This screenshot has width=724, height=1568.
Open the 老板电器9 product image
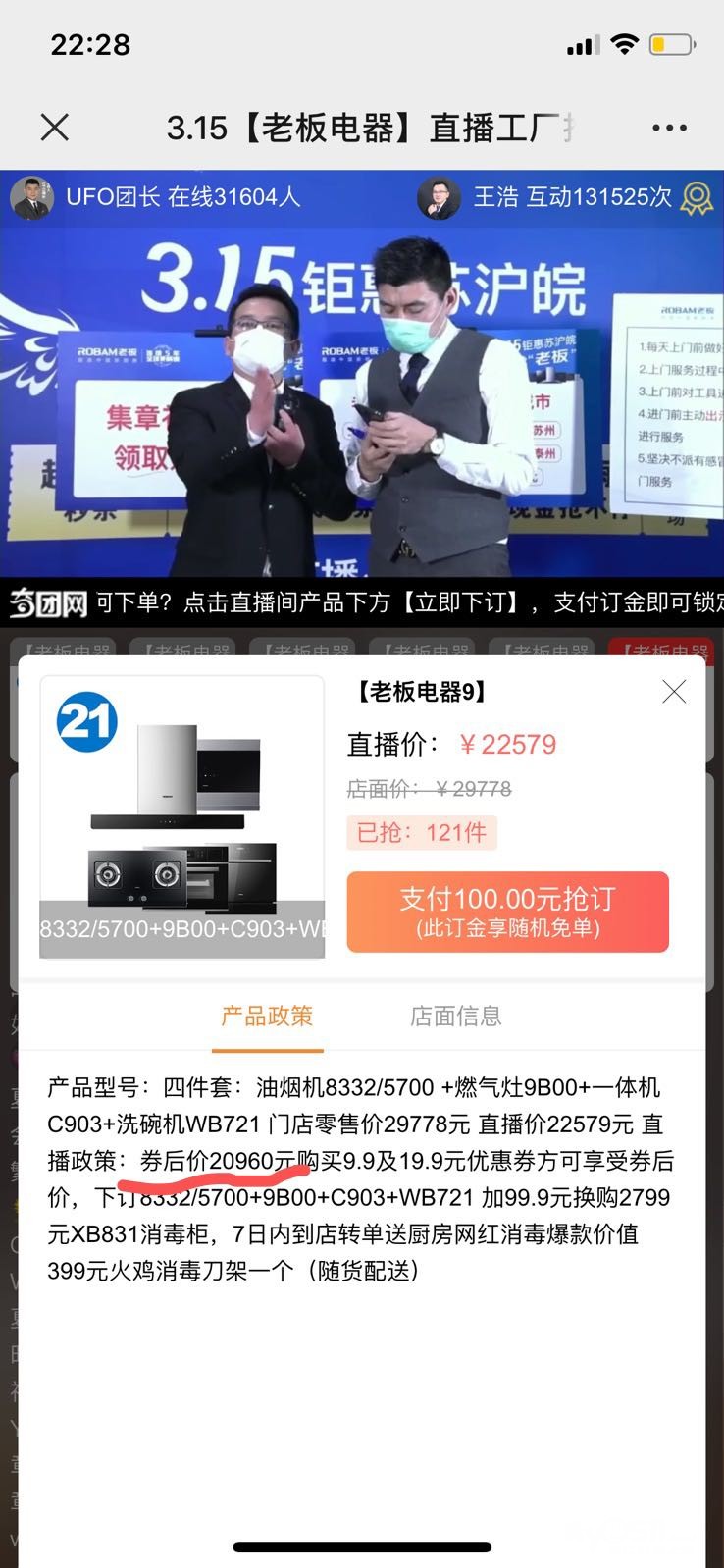point(181,816)
